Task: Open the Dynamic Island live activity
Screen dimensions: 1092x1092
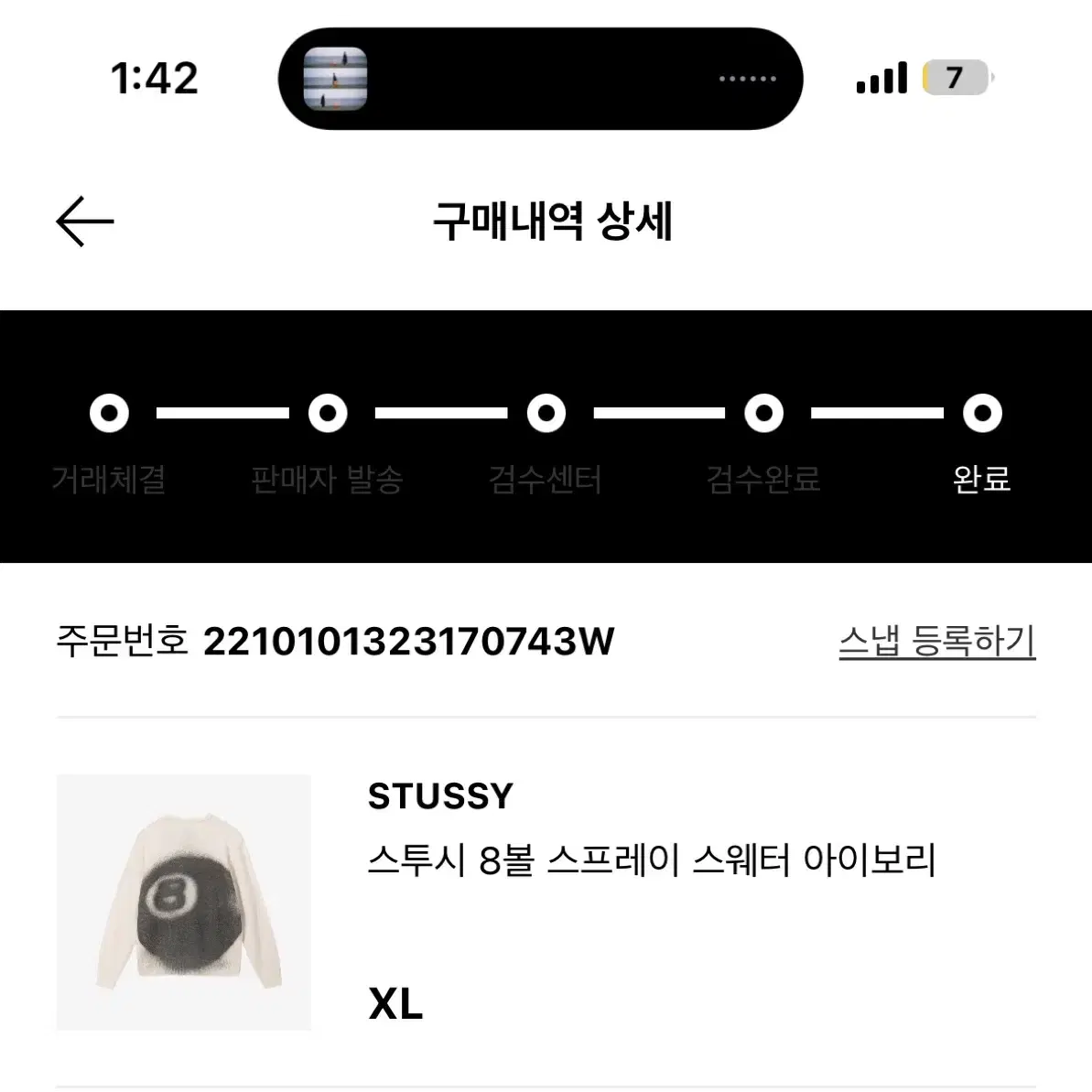Action: click(x=540, y=79)
